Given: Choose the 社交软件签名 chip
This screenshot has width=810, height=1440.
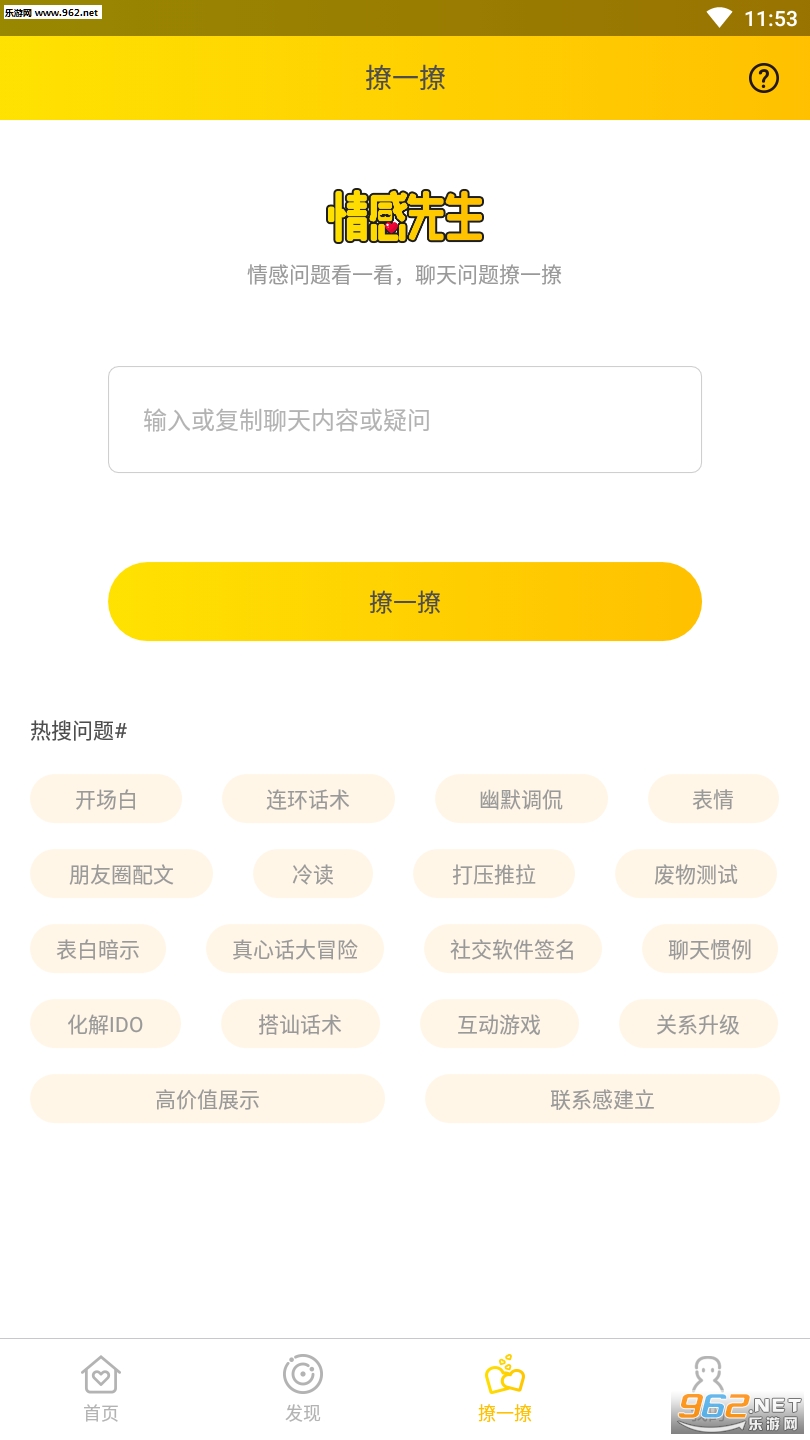Looking at the screenshot, I should click(512, 950).
